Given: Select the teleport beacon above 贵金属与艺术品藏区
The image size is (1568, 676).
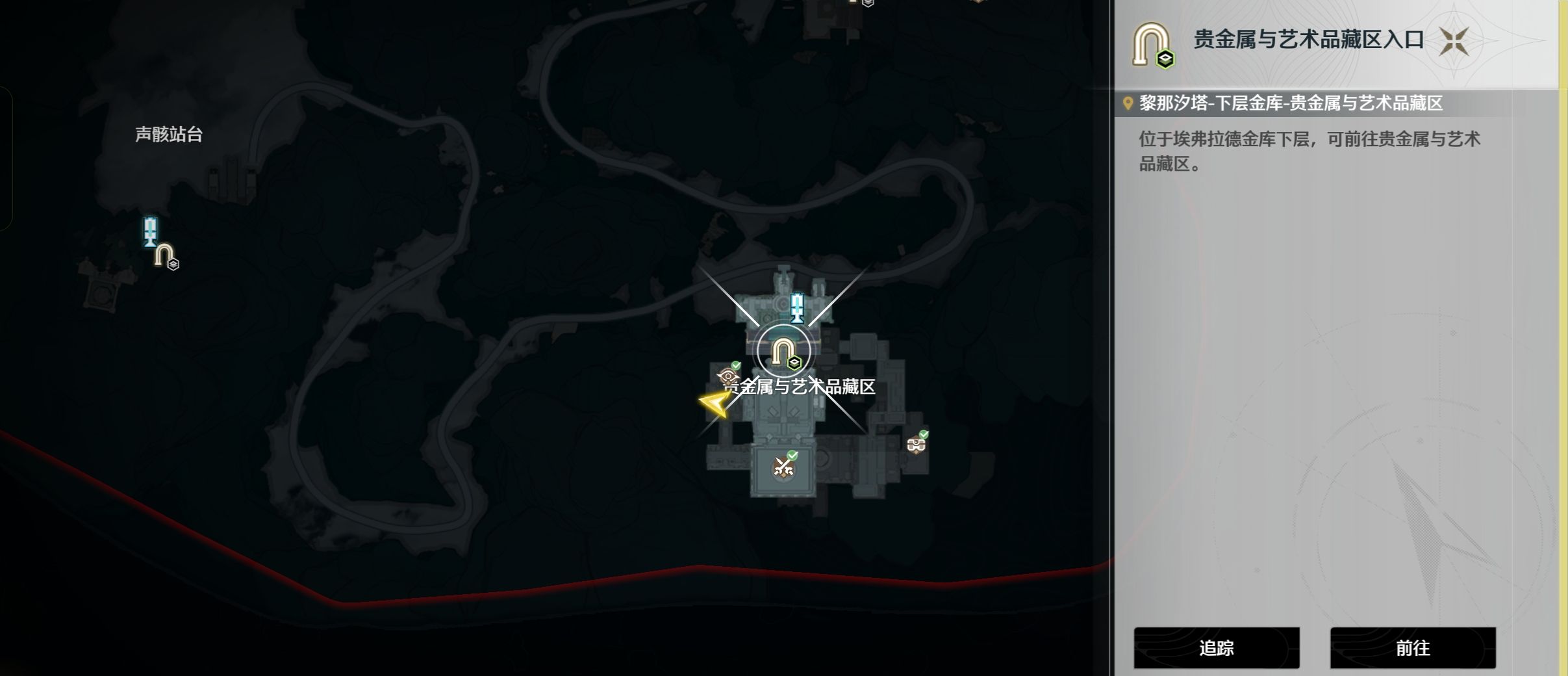Looking at the screenshot, I should pos(797,307).
